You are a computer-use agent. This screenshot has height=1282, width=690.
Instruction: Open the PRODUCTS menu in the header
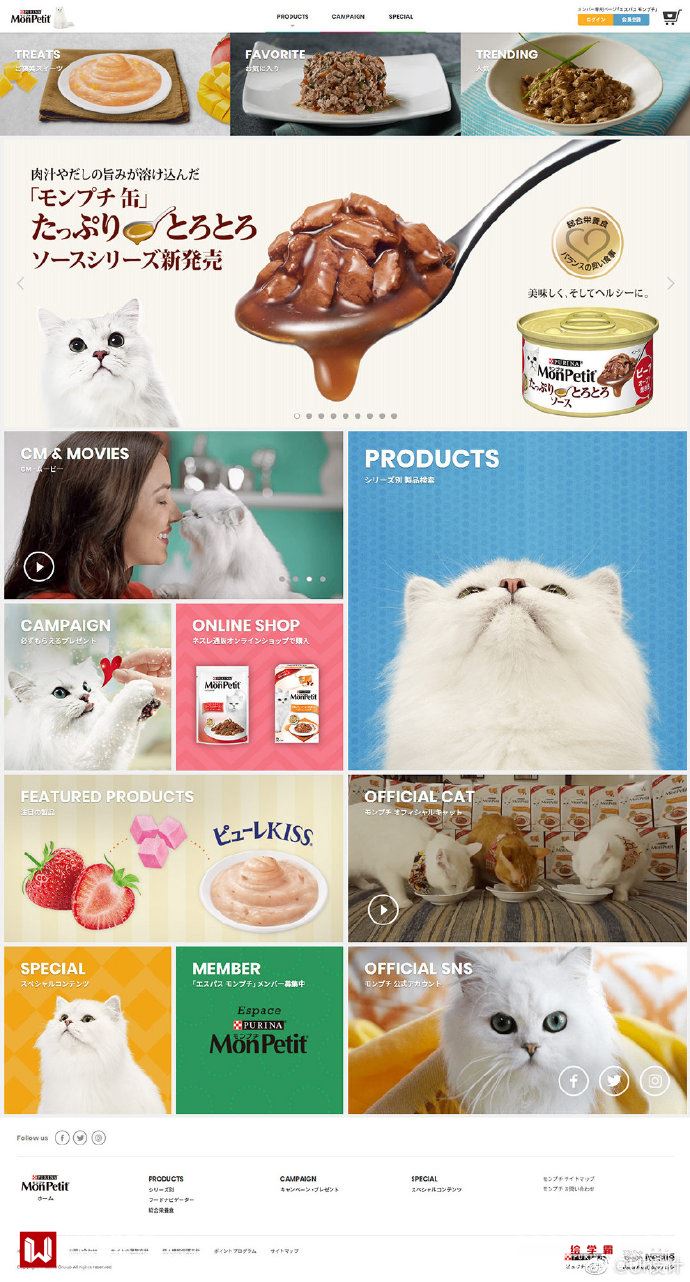[x=292, y=17]
